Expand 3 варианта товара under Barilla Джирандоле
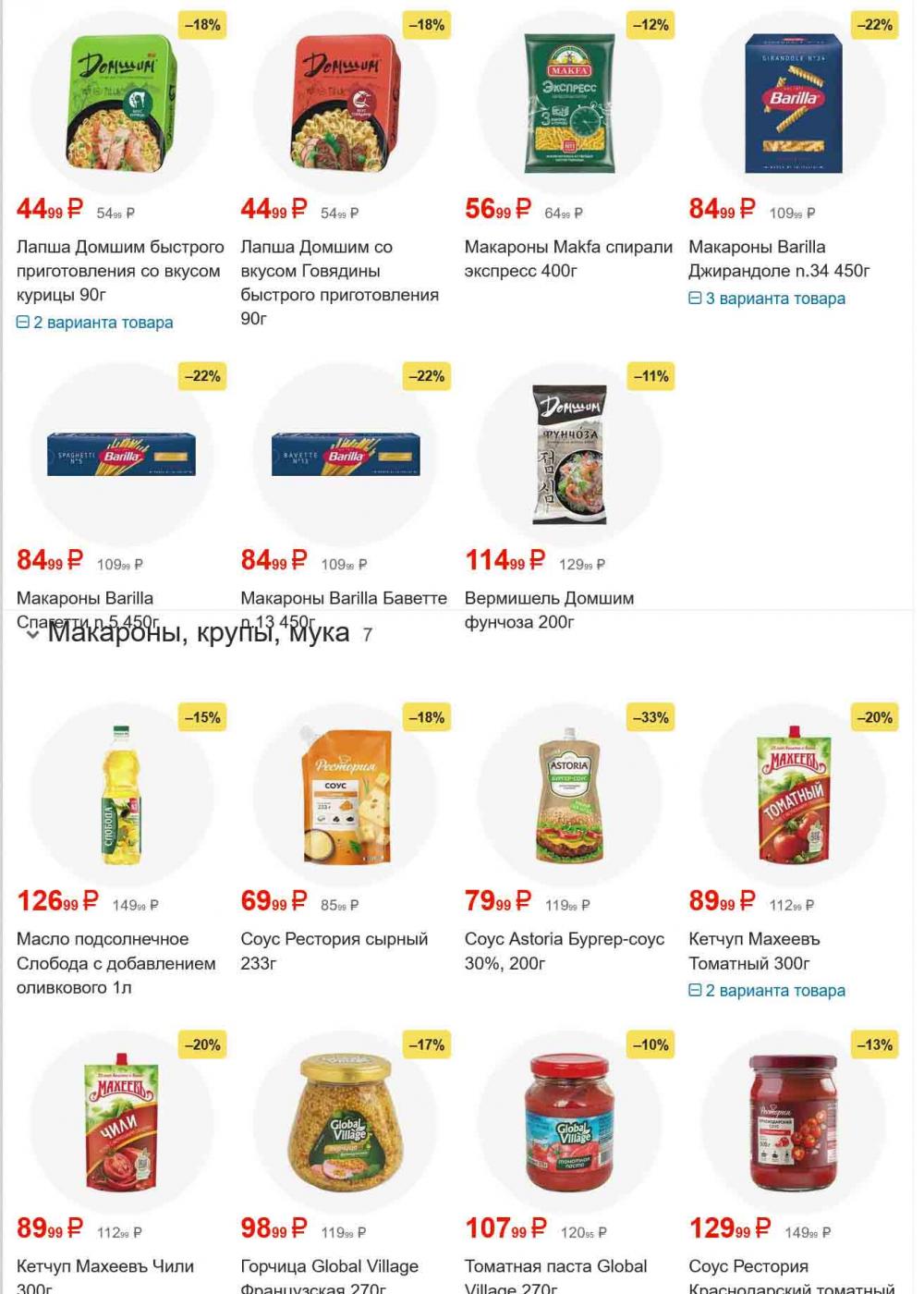Screen dimensions: 924x1294 pyautogui.click(x=767, y=299)
